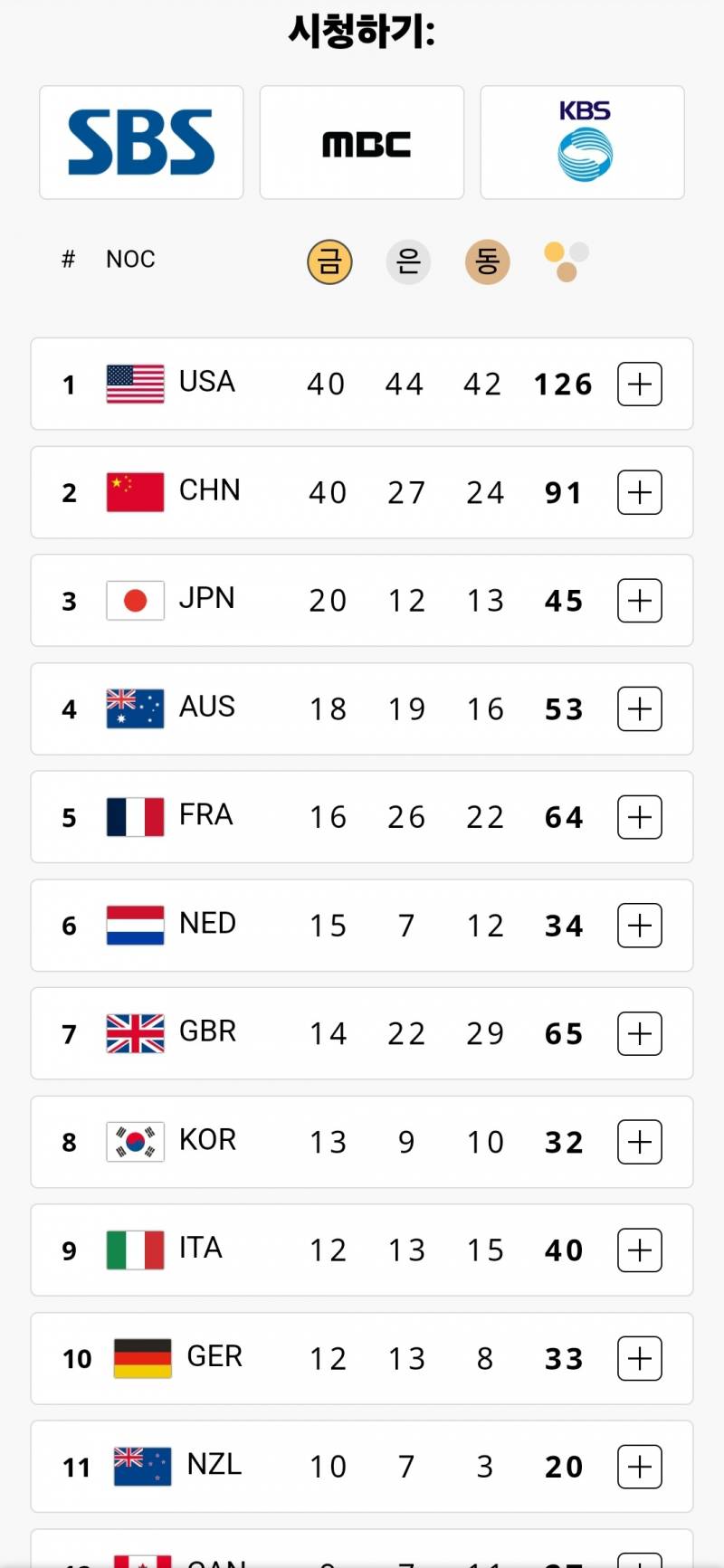Sort the table by silver medals
This screenshot has height=1568, width=724.
tap(408, 262)
